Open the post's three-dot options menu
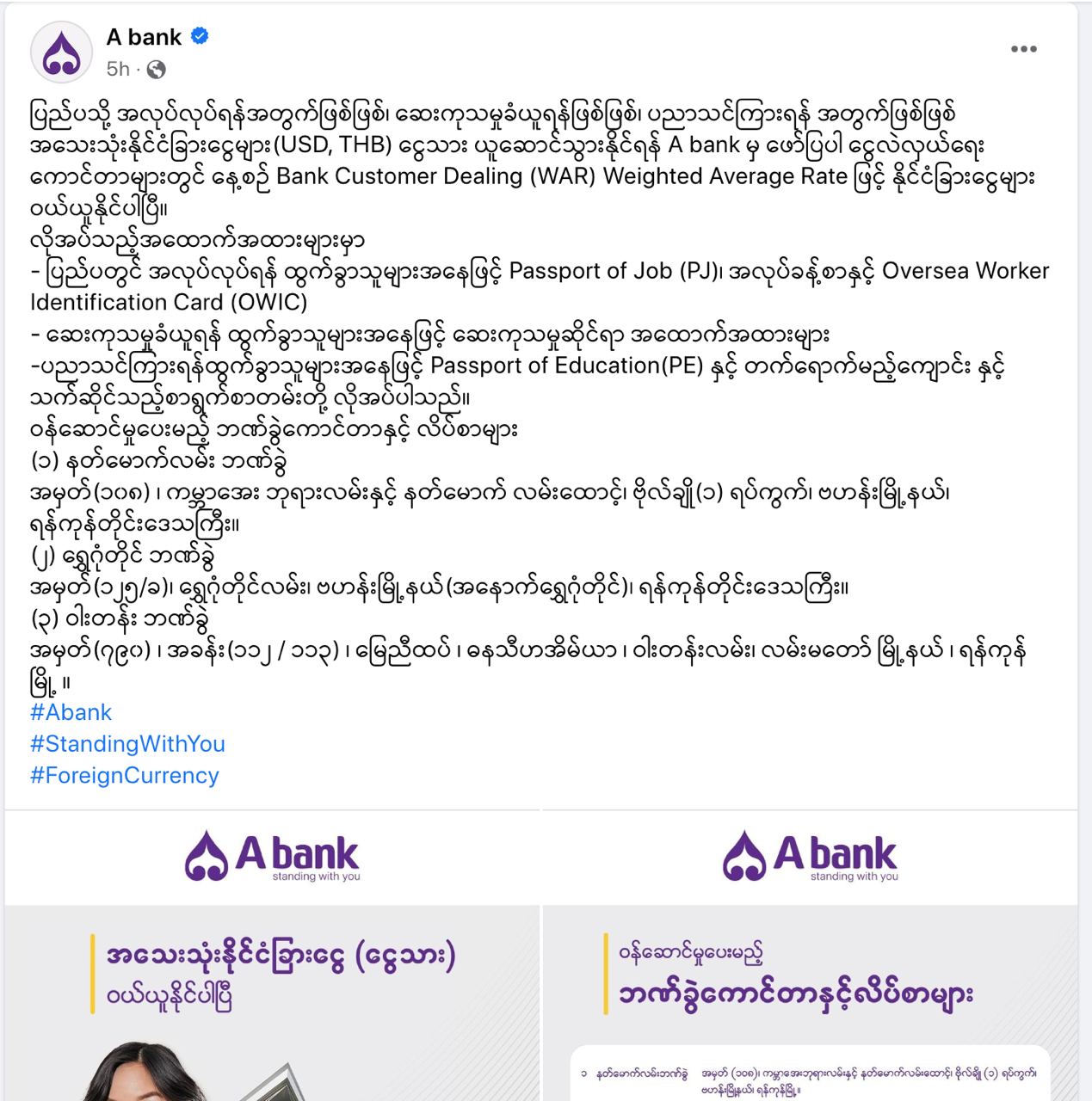 click(1023, 49)
